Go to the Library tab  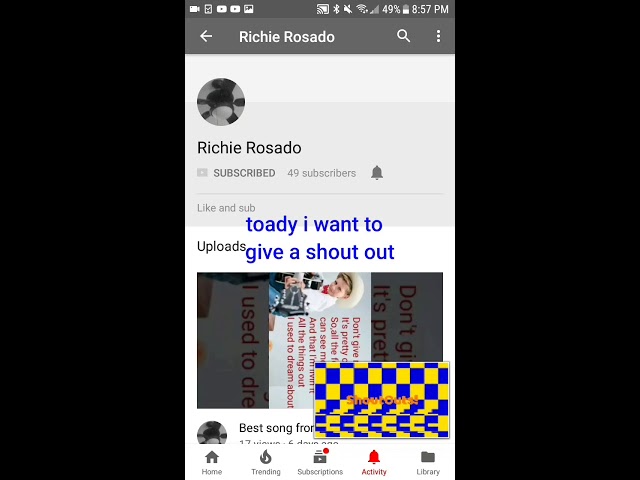(428, 463)
